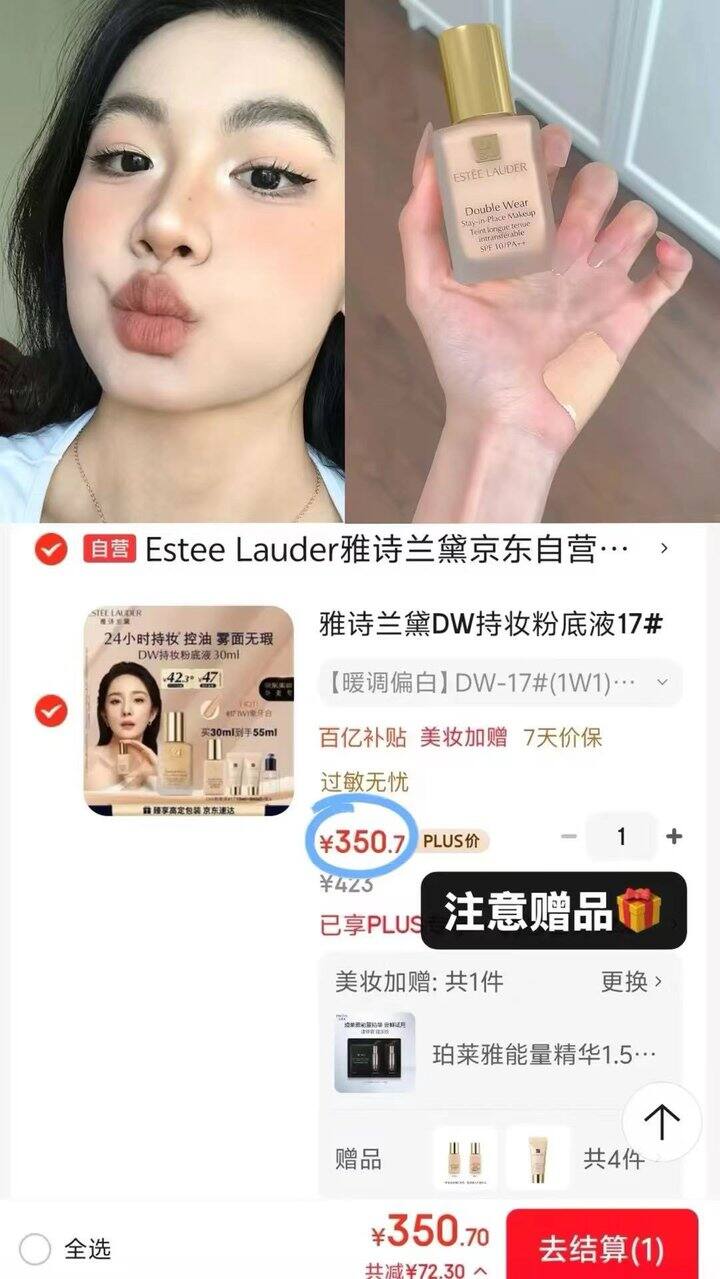Deselect the Estee Lauder store checkmark

pyautogui.click(x=49, y=547)
